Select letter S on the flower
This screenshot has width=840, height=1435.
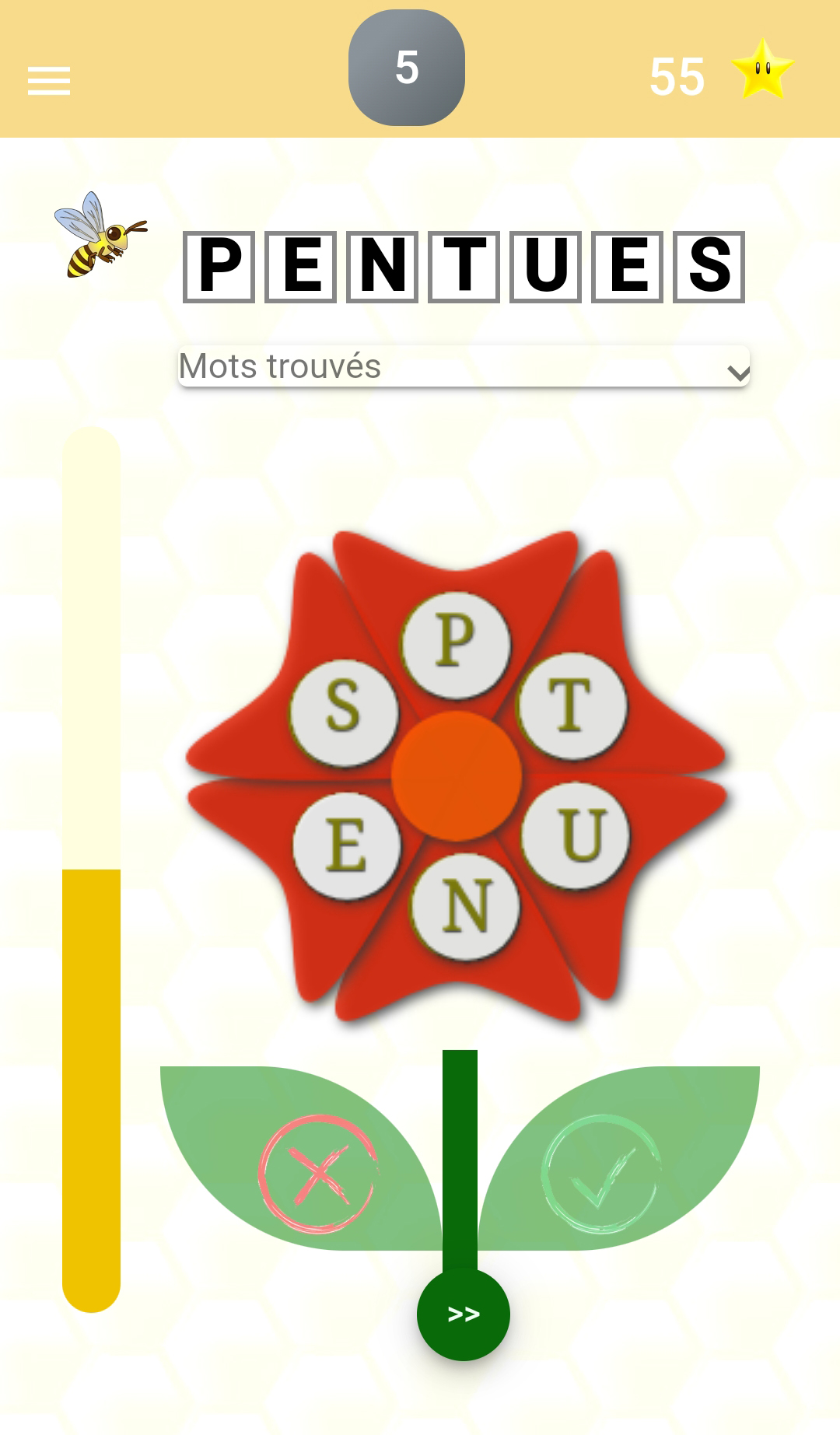[x=344, y=712]
